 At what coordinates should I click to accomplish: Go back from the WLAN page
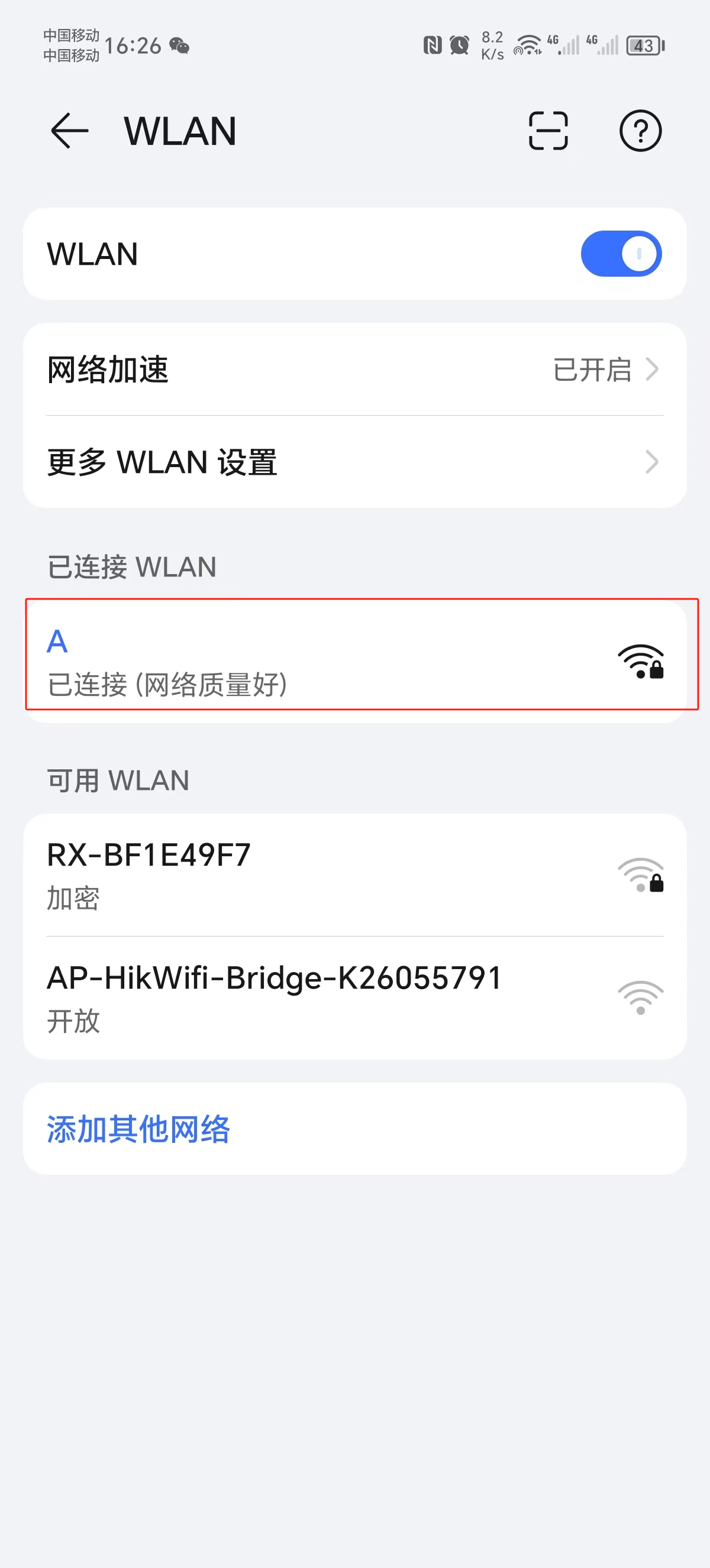(x=69, y=131)
